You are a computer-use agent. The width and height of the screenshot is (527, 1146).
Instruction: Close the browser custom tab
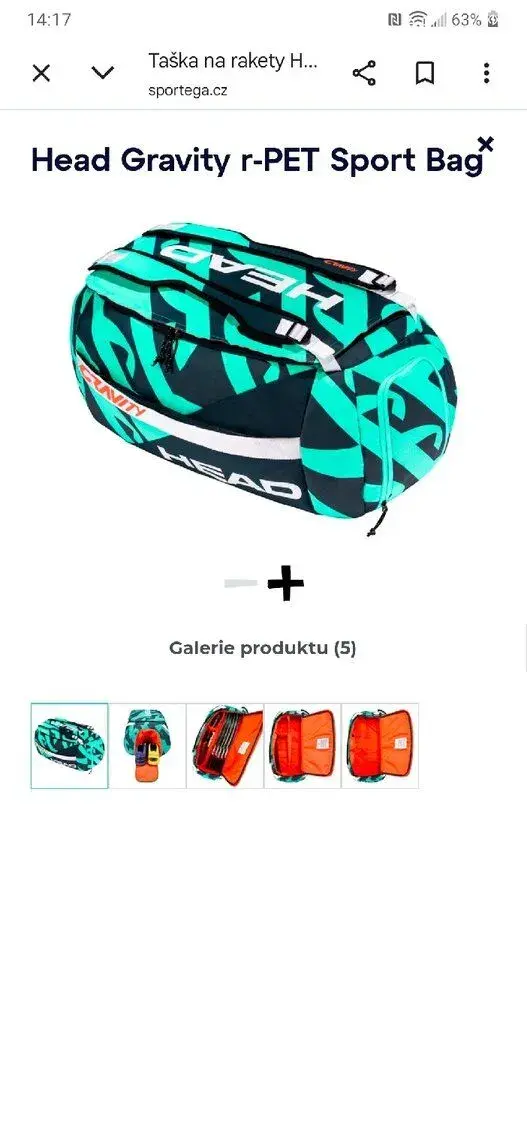[42, 73]
